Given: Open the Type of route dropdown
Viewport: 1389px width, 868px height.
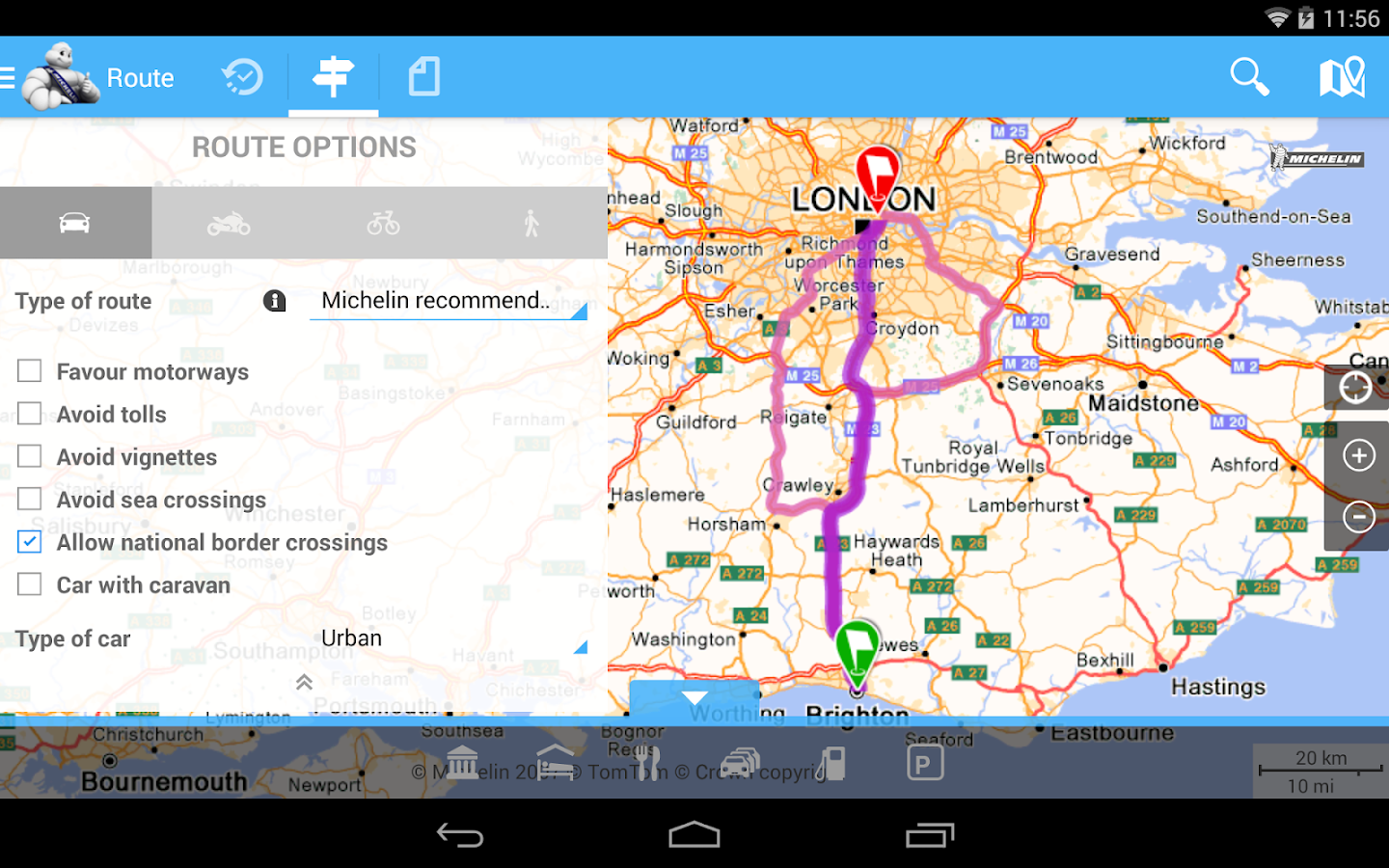Looking at the screenshot, I should point(448,301).
